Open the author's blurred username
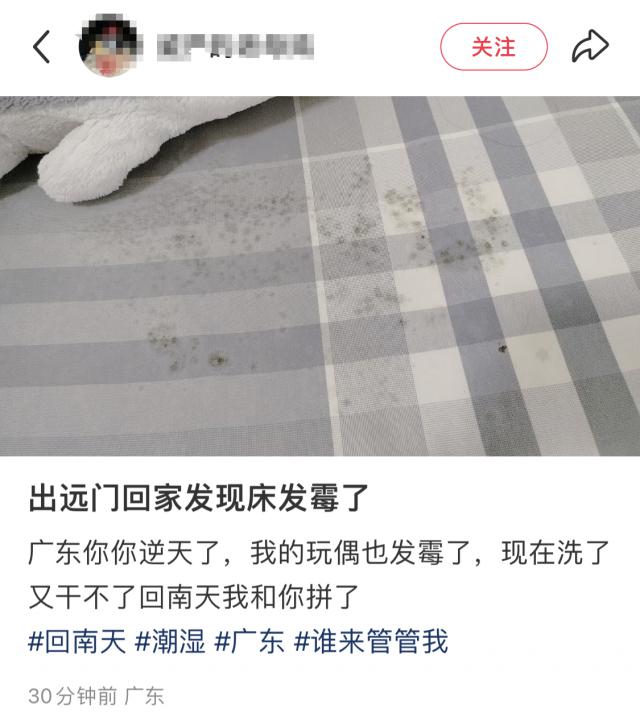The width and height of the screenshot is (640, 725). pos(235,46)
